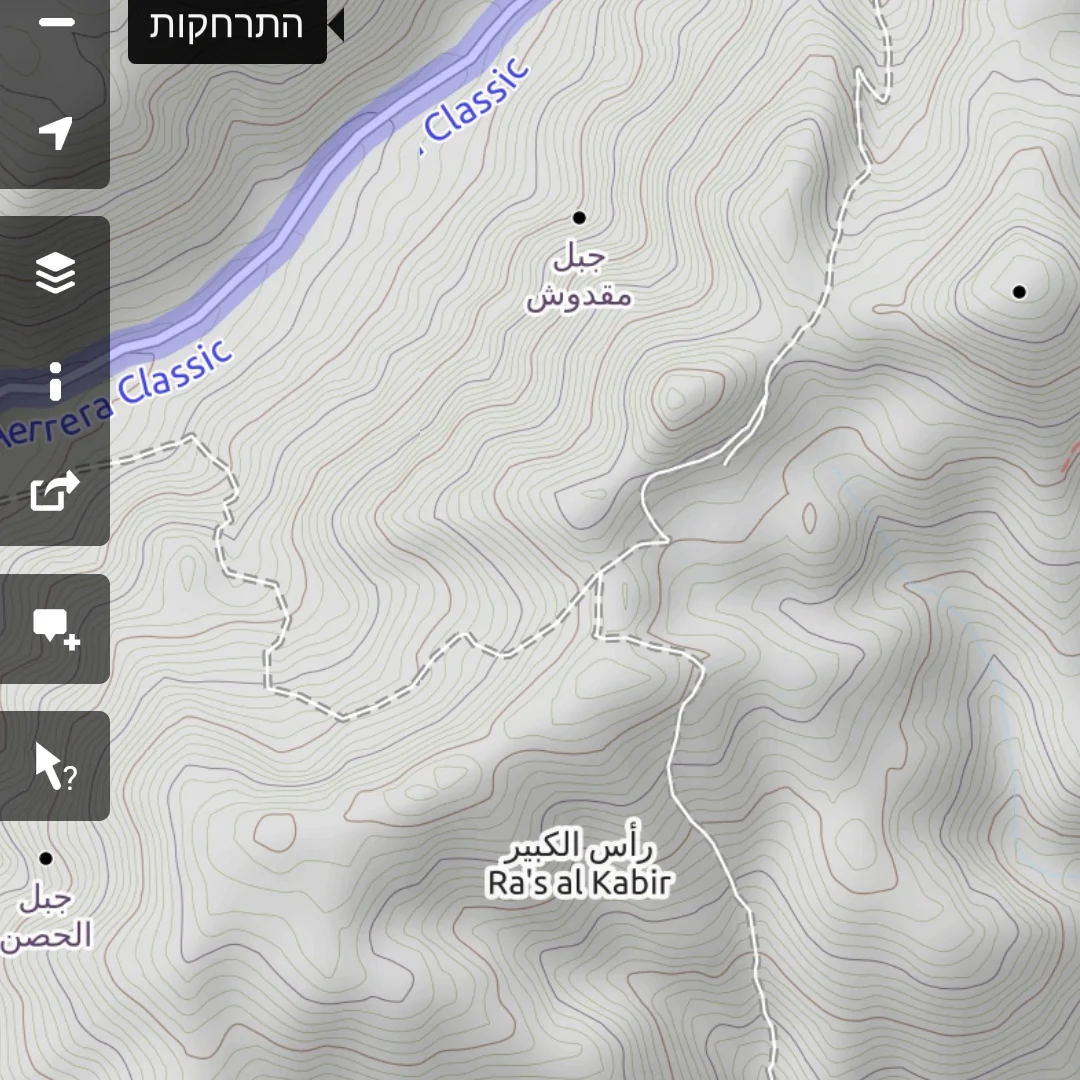Zoom out the map
This screenshot has width=1080, height=1080.
click(x=55, y=24)
